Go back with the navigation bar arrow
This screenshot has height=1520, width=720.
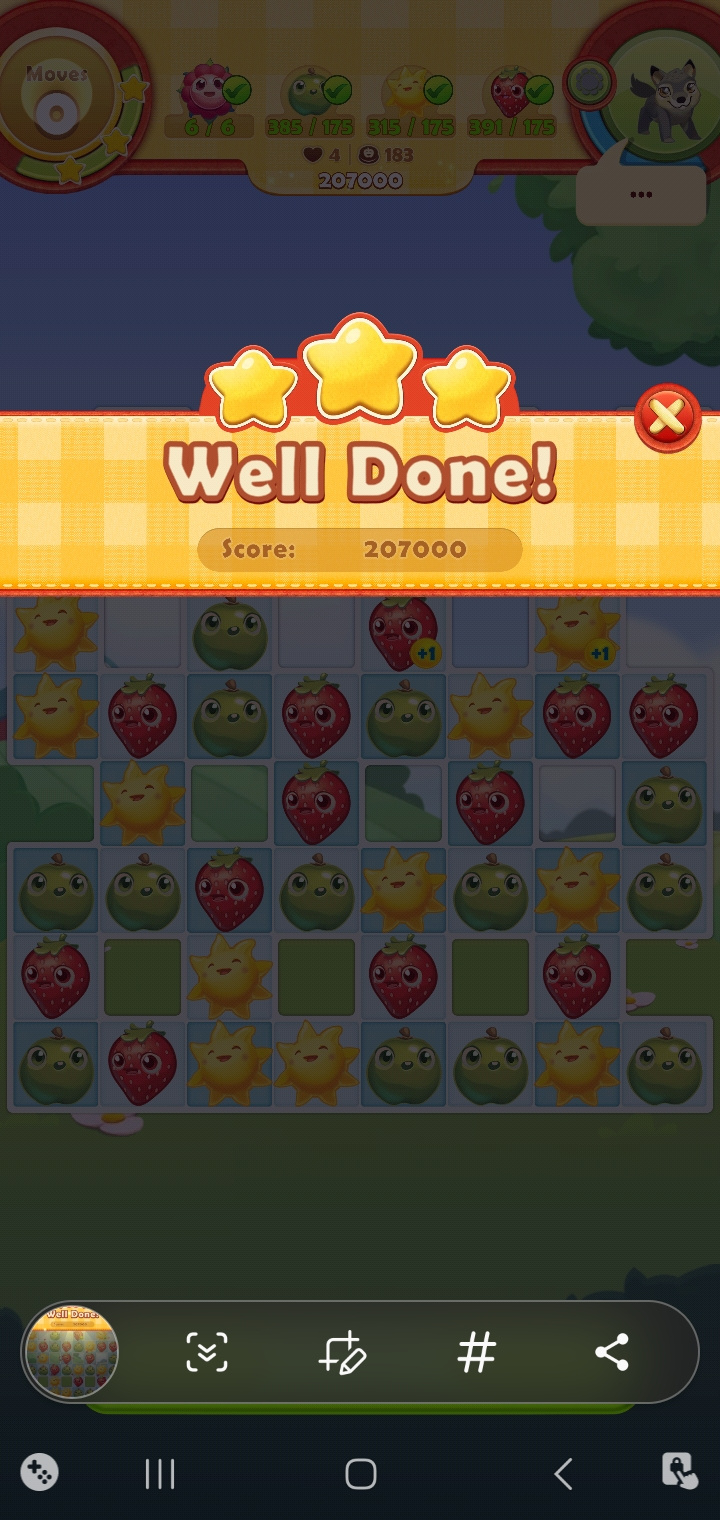(x=563, y=1473)
